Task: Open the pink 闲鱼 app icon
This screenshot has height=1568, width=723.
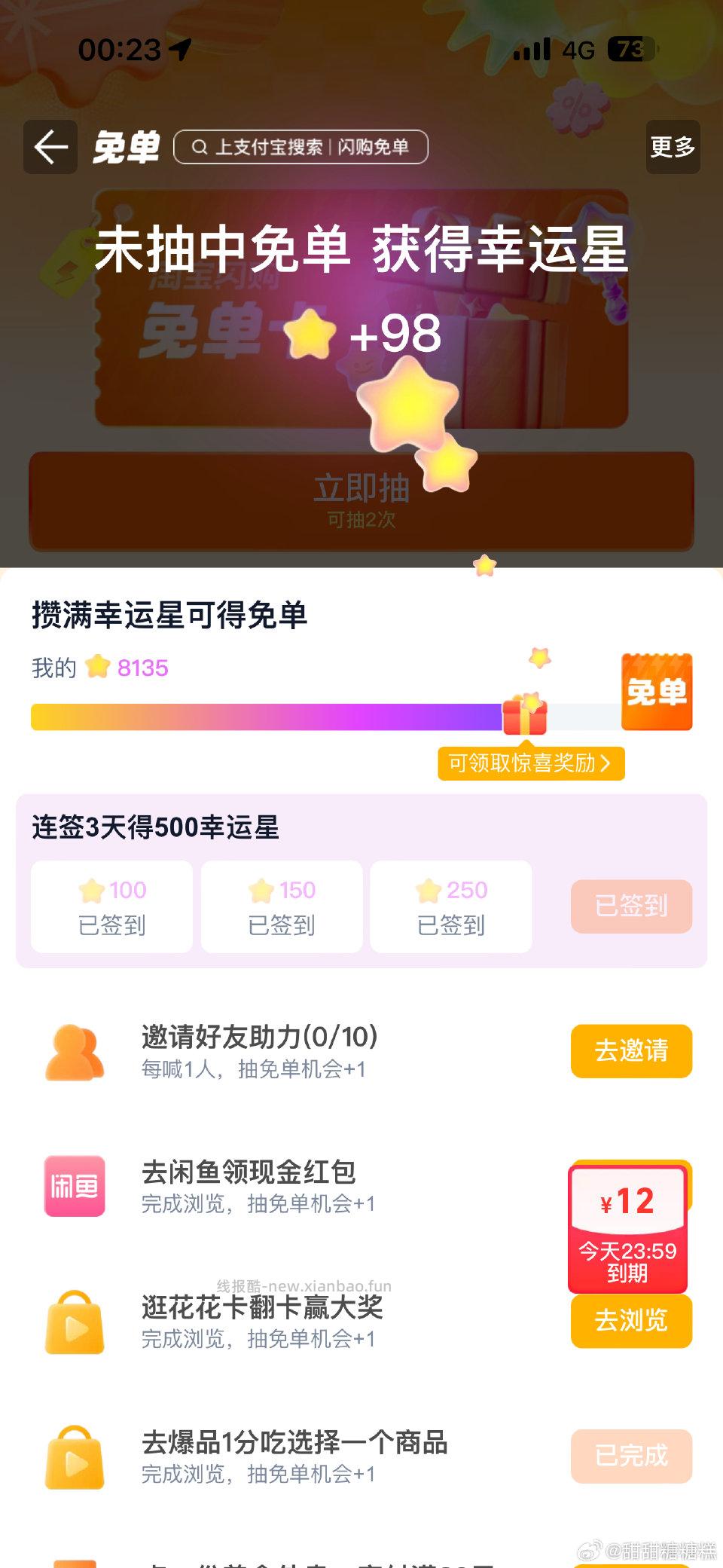Action: [x=73, y=1185]
